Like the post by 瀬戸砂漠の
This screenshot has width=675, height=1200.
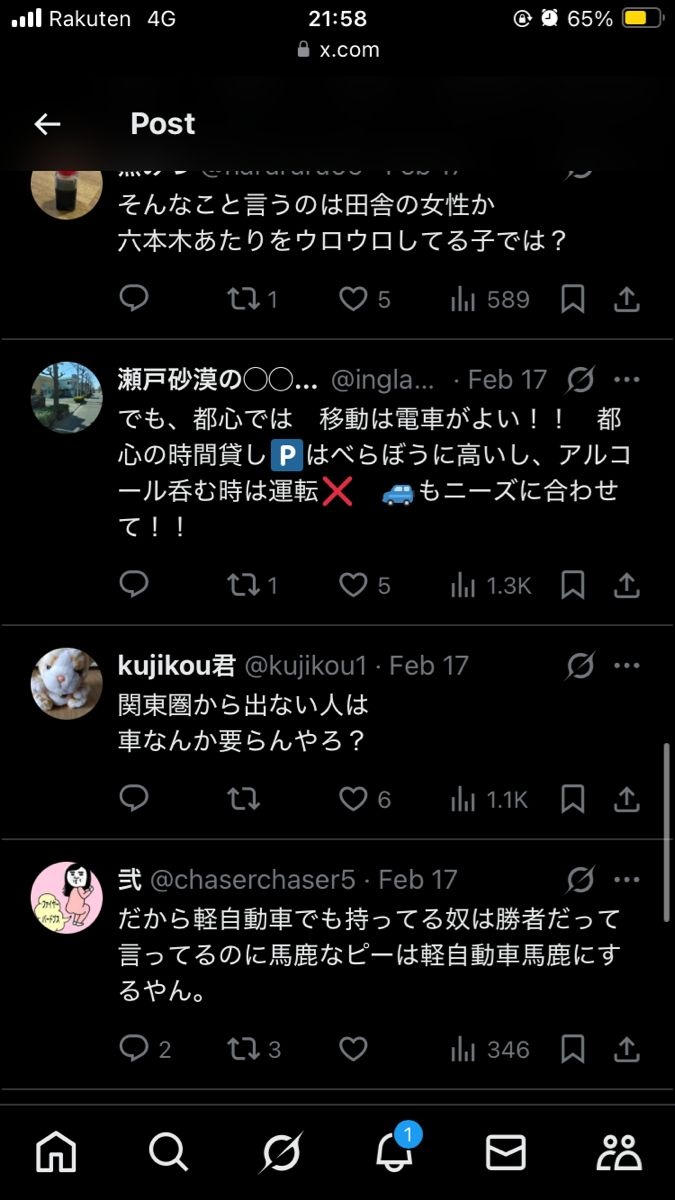353,585
